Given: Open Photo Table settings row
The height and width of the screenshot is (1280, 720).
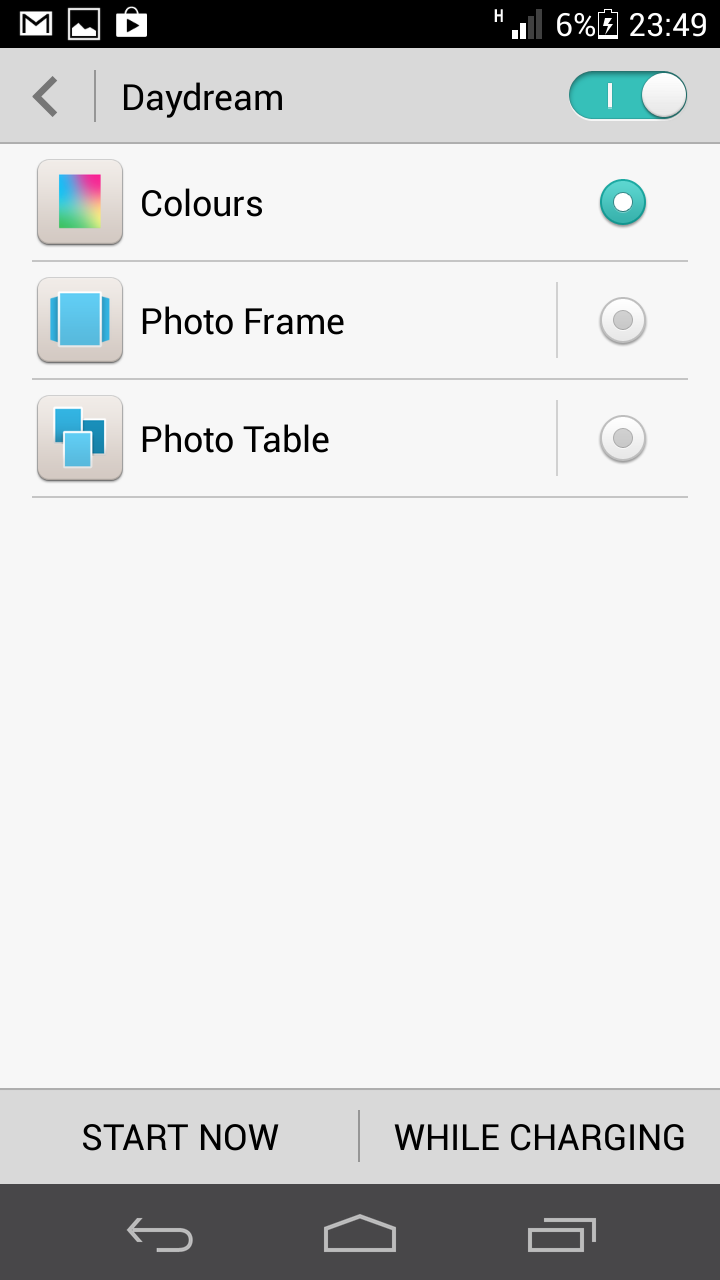Looking at the screenshot, I should point(295,439).
